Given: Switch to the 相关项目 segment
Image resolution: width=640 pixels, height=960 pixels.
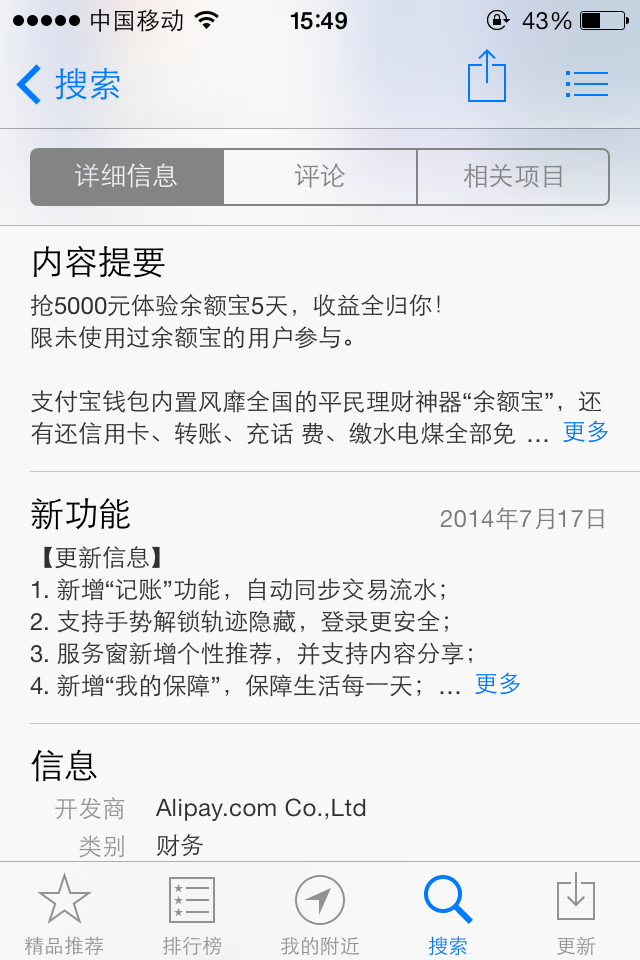Looking at the screenshot, I should [513, 177].
